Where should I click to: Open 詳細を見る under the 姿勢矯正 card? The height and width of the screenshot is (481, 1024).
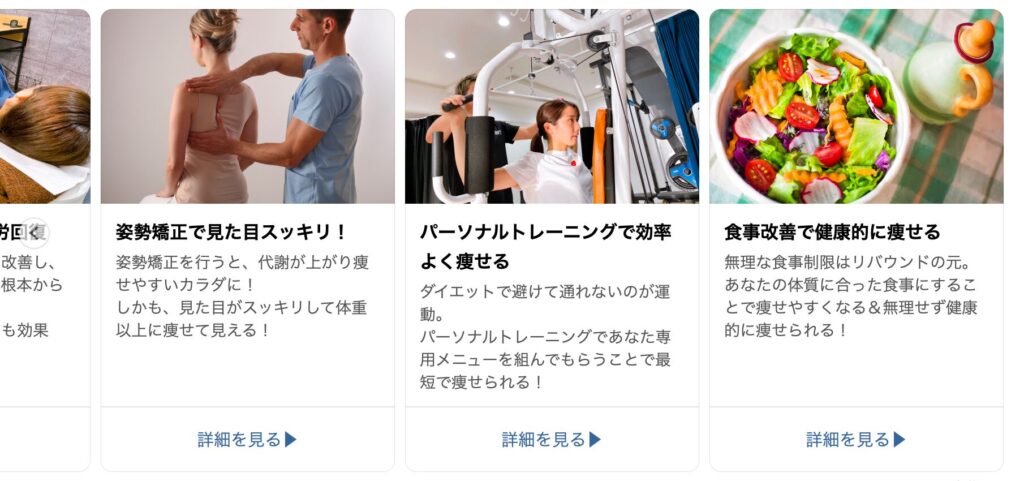tap(247, 439)
